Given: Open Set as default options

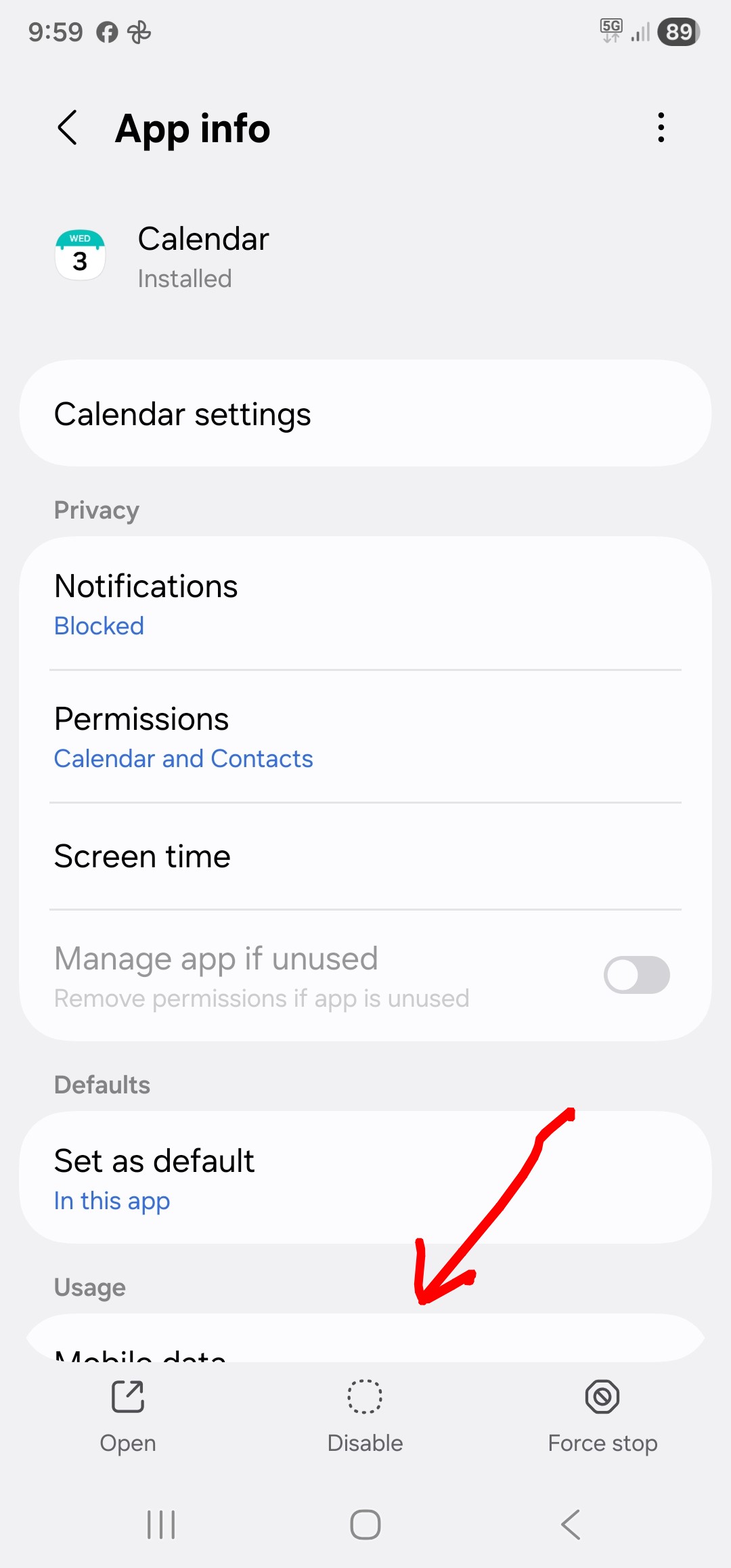Looking at the screenshot, I should (x=365, y=1178).
